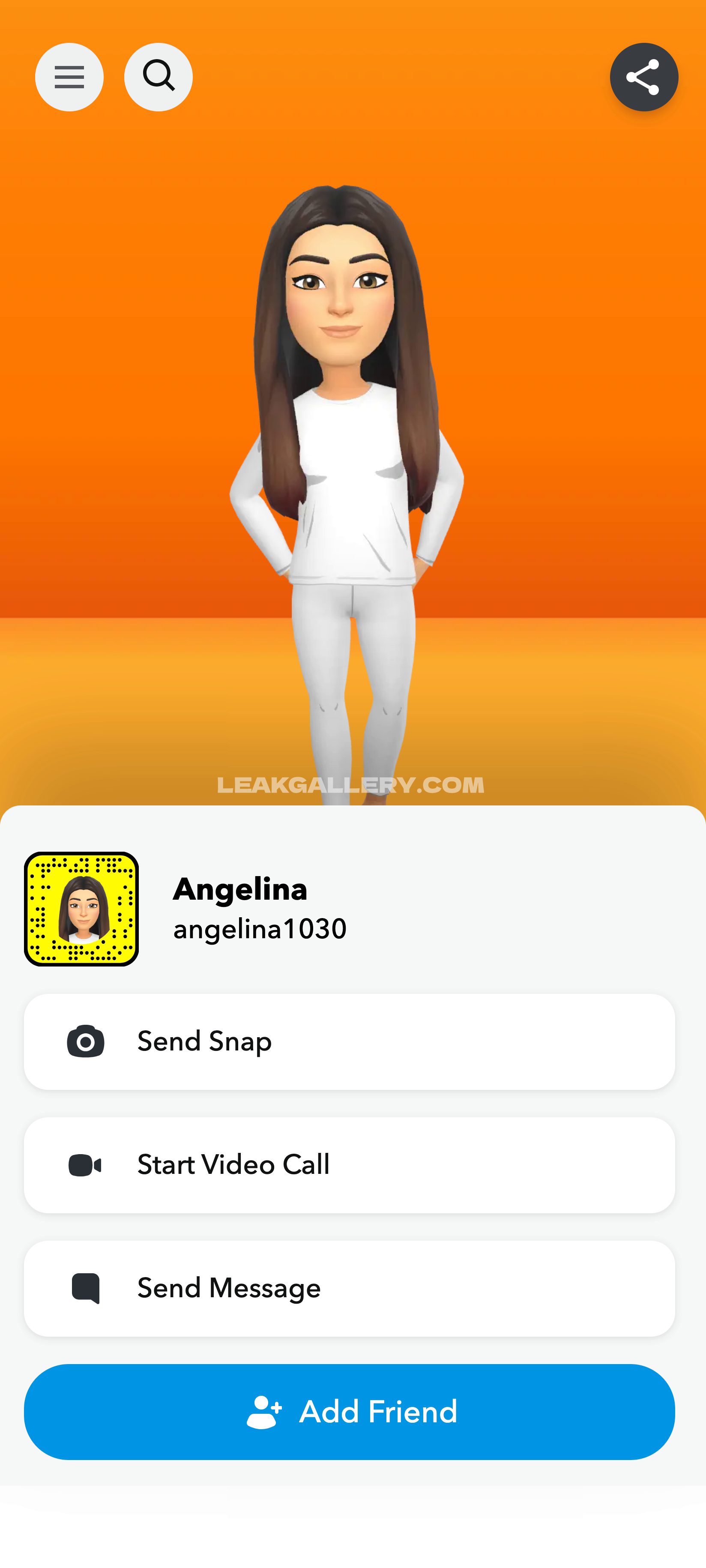
Task: Open the search icon
Action: 158,77
